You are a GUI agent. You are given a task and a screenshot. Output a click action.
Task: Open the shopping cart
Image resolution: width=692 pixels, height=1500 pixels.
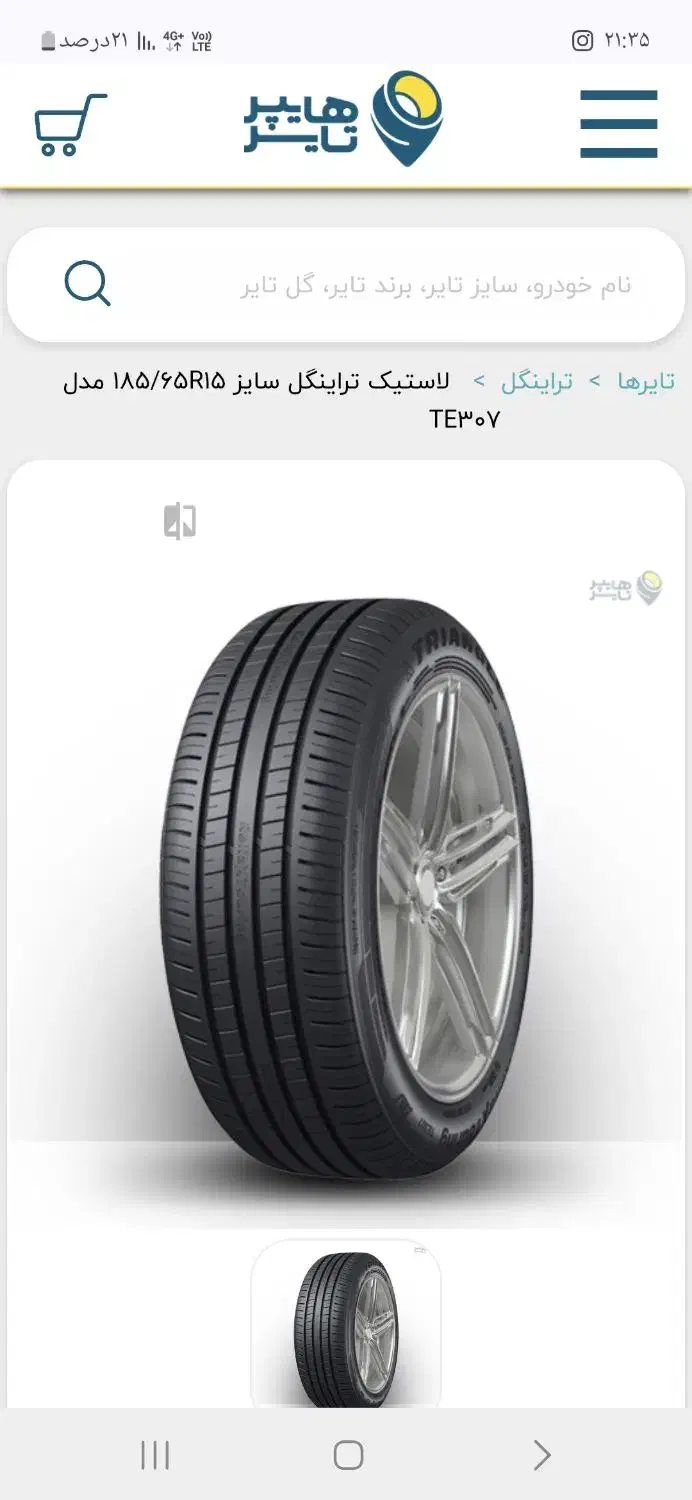point(70,125)
